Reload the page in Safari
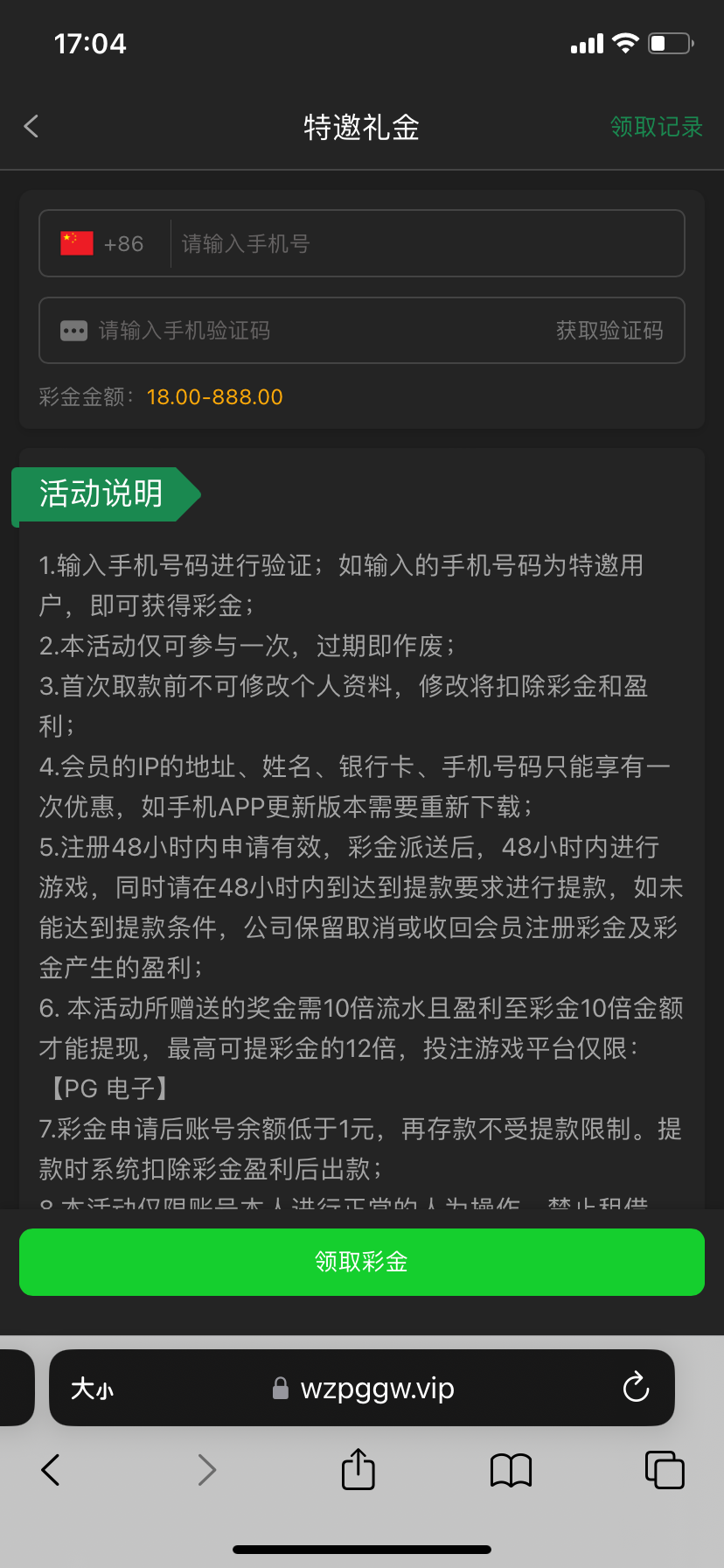Image resolution: width=724 pixels, height=1568 pixels. click(x=636, y=1388)
